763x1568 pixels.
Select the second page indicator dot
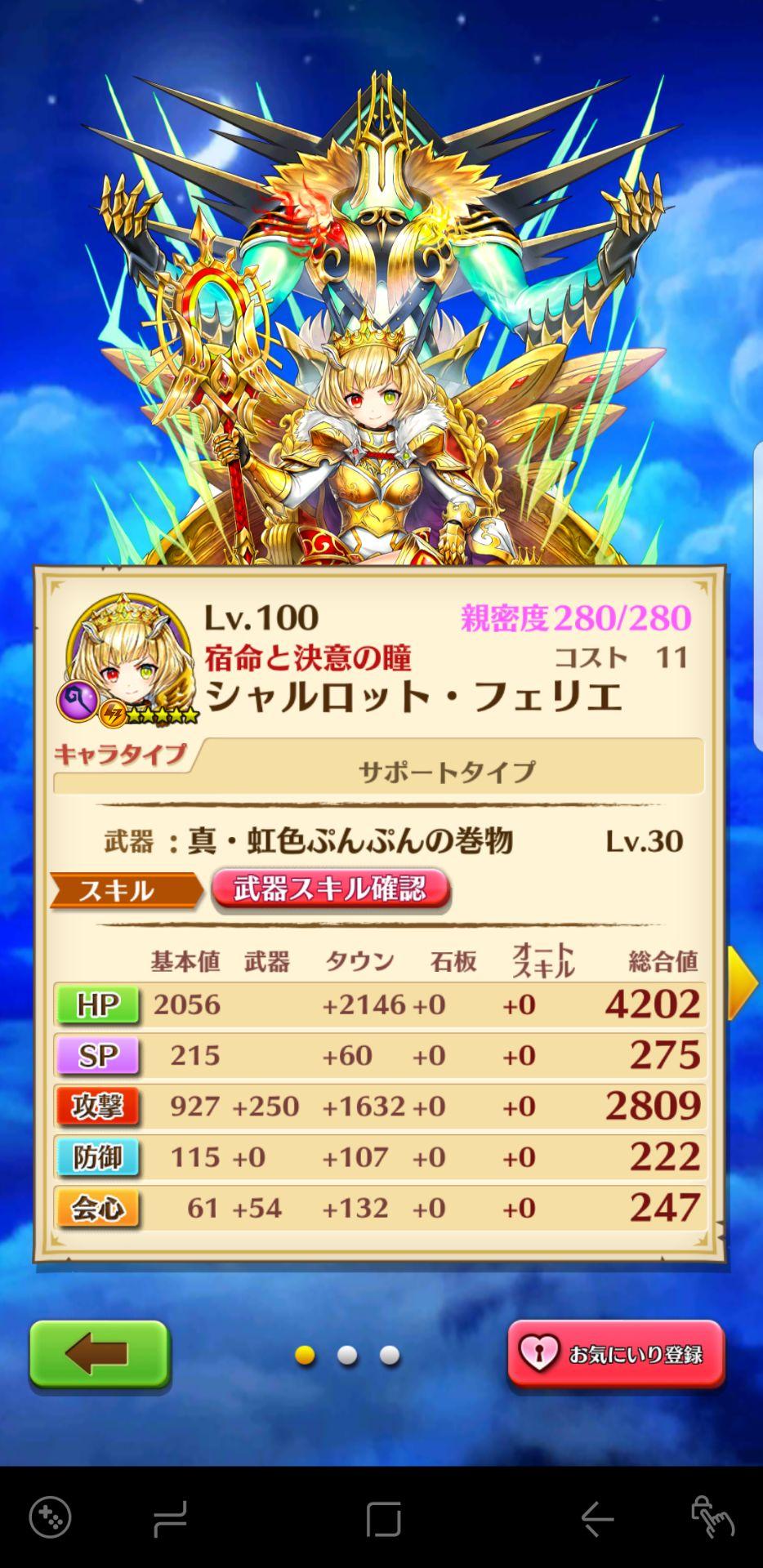[347, 1355]
